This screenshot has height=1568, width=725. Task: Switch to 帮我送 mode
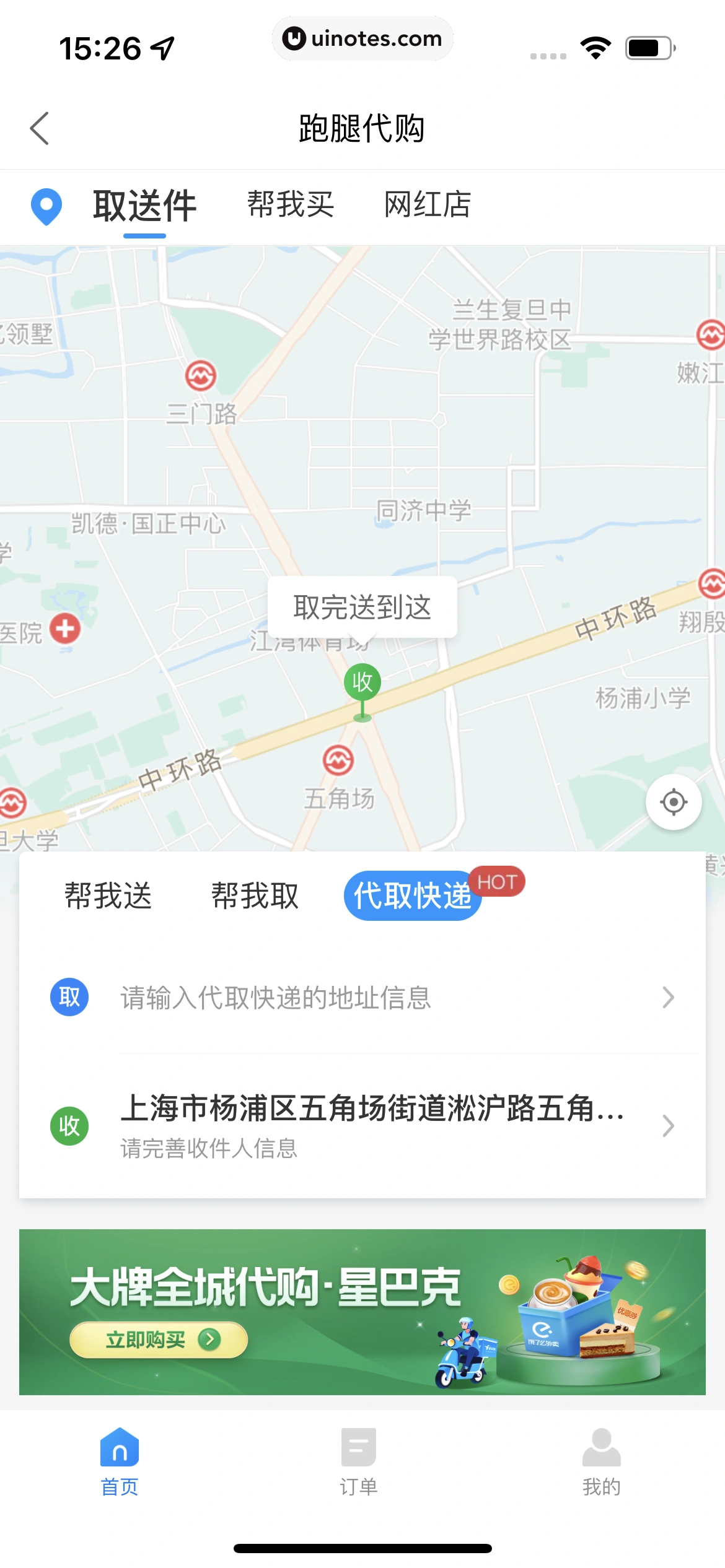click(108, 895)
